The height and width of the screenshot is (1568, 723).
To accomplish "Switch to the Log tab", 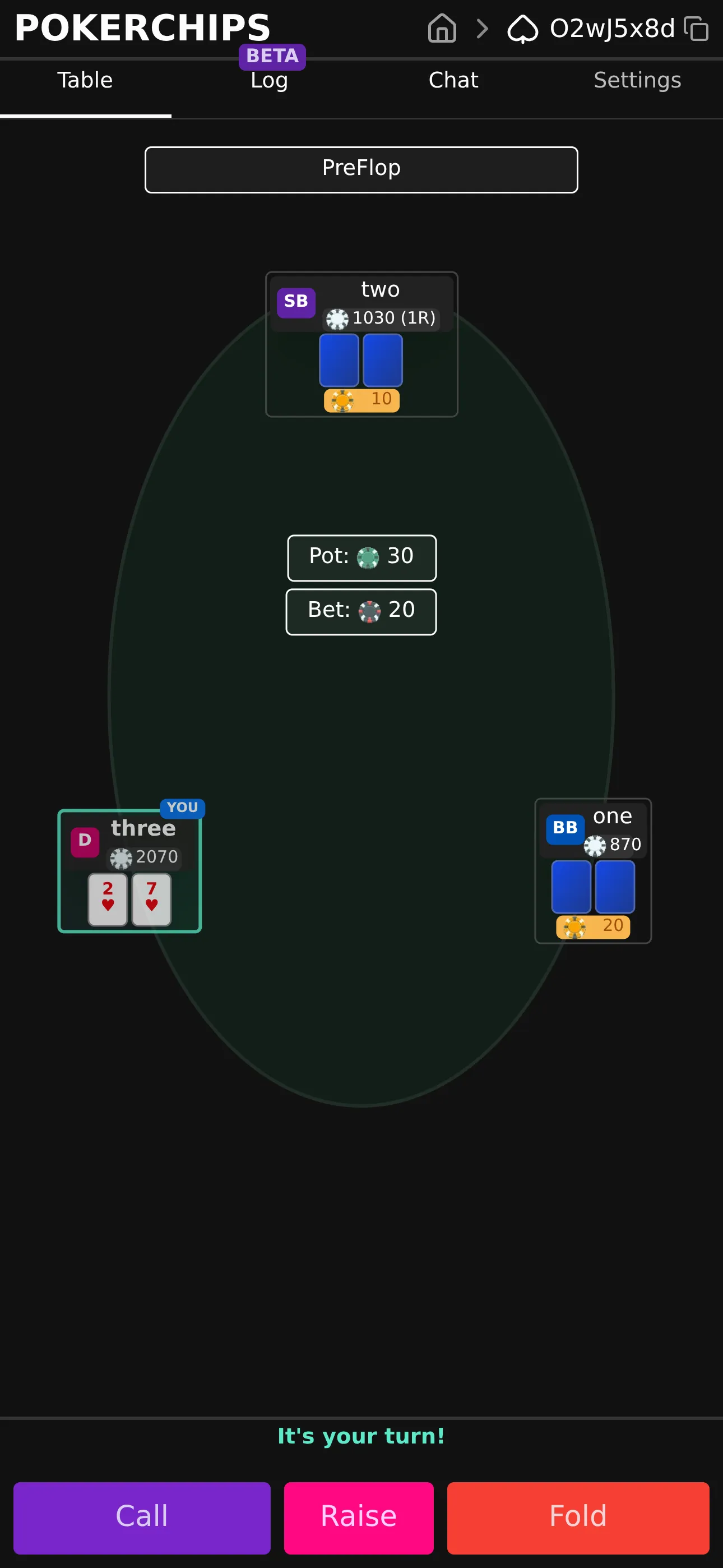I will [x=269, y=80].
